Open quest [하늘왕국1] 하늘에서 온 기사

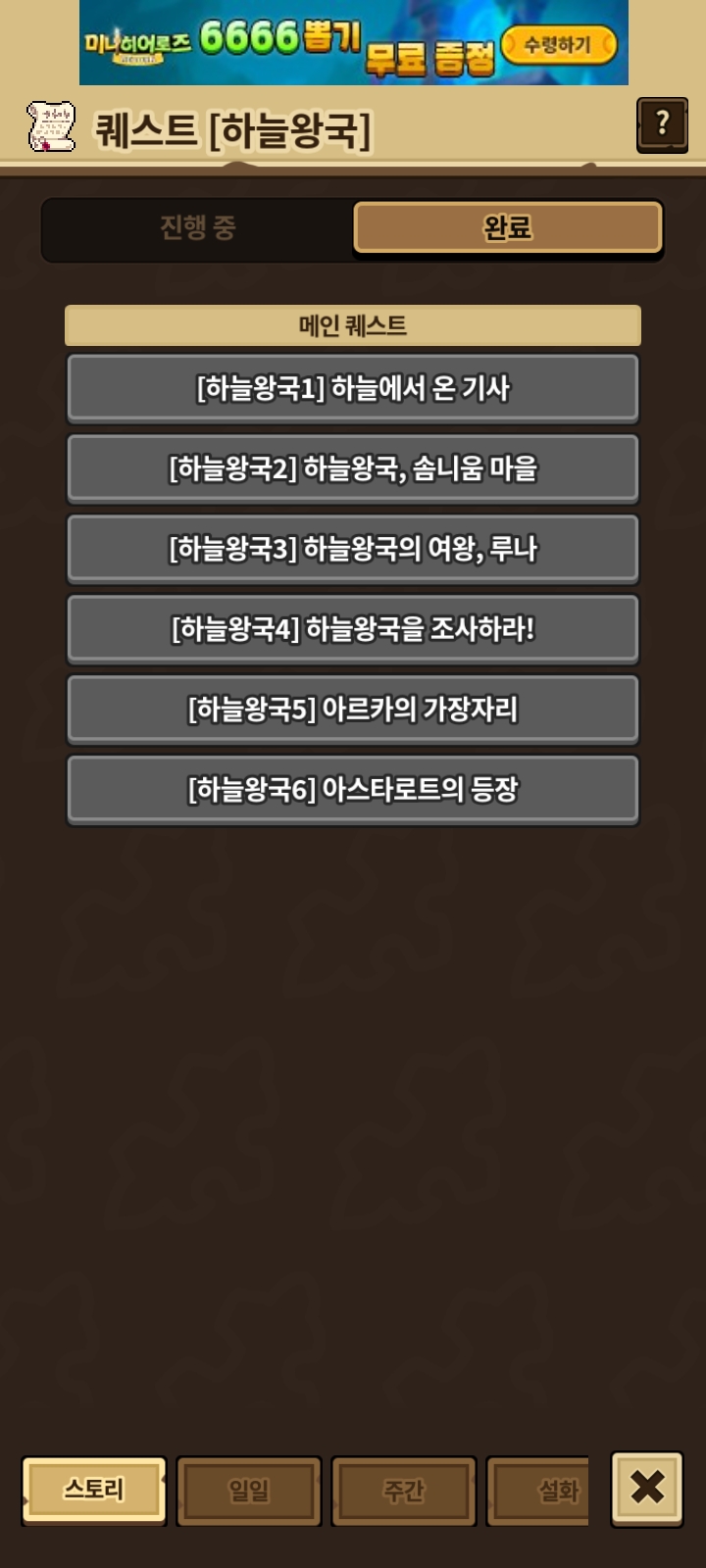[353, 389]
